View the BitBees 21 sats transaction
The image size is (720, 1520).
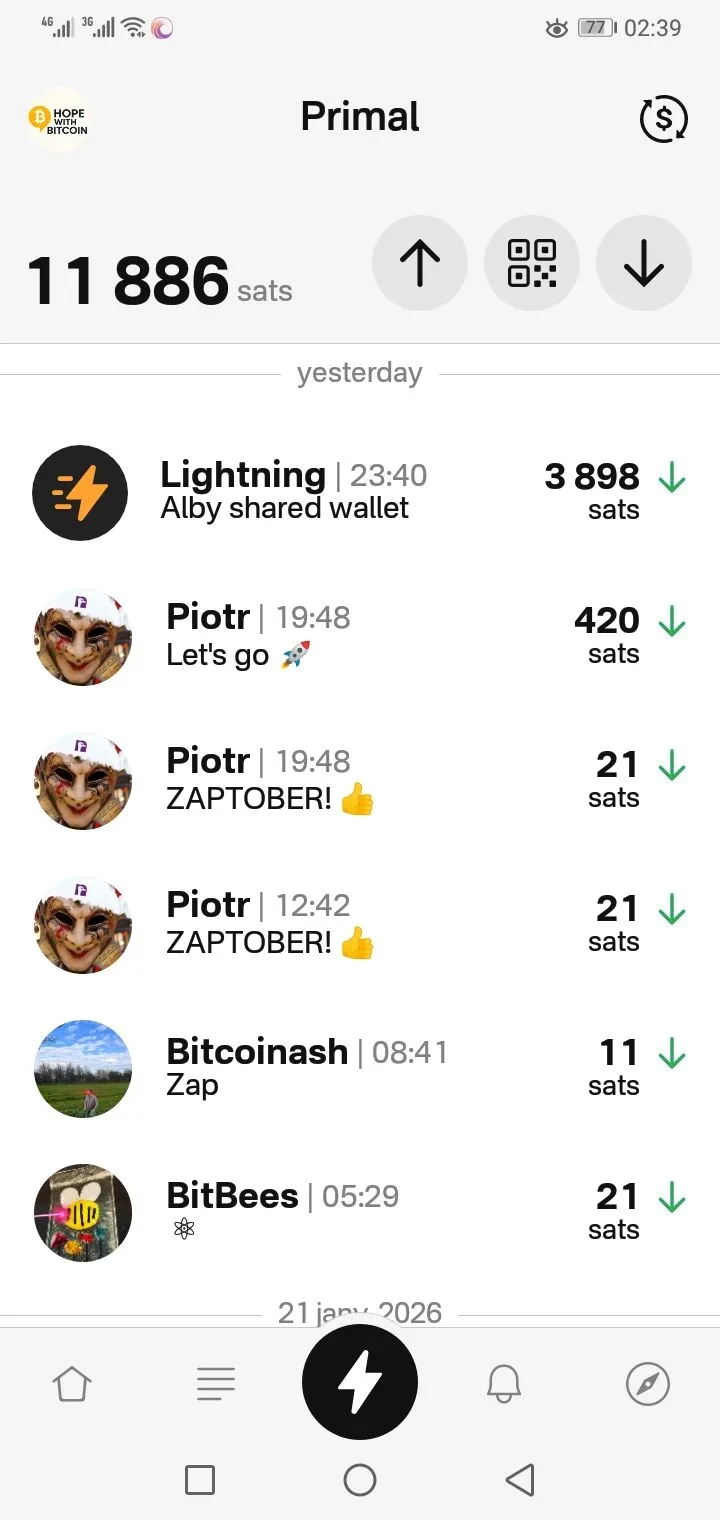click(360, 1212)
